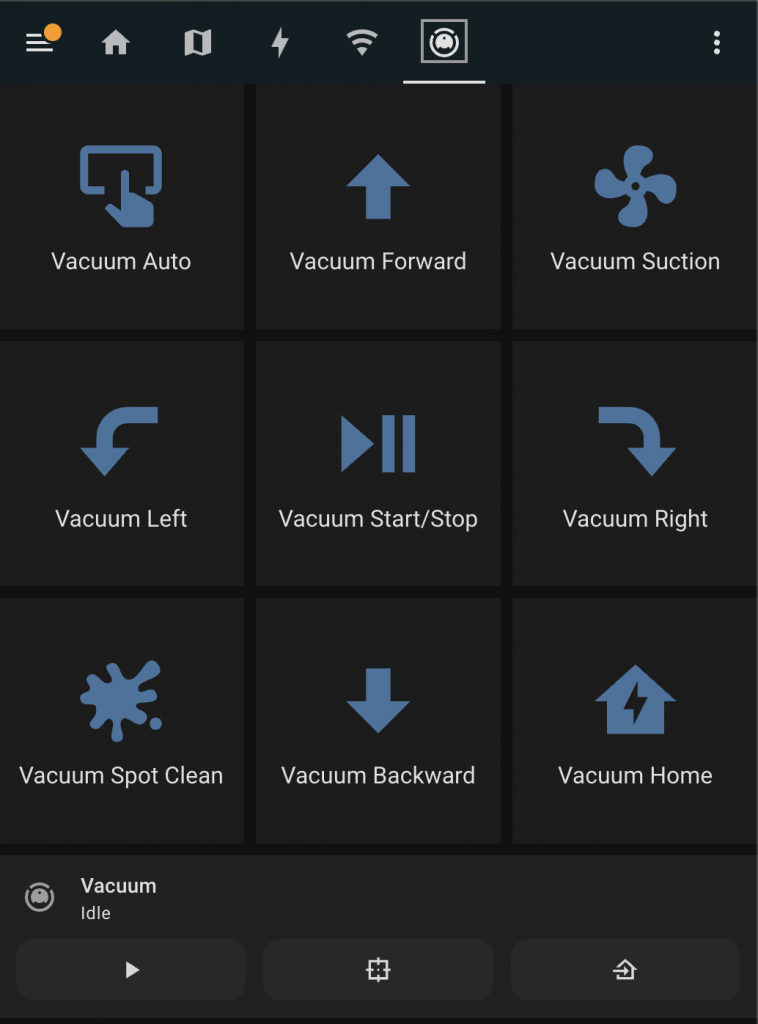Start Vacuum Spot Clean
The width and height of the screenshot is (758, 1024).
121,721
